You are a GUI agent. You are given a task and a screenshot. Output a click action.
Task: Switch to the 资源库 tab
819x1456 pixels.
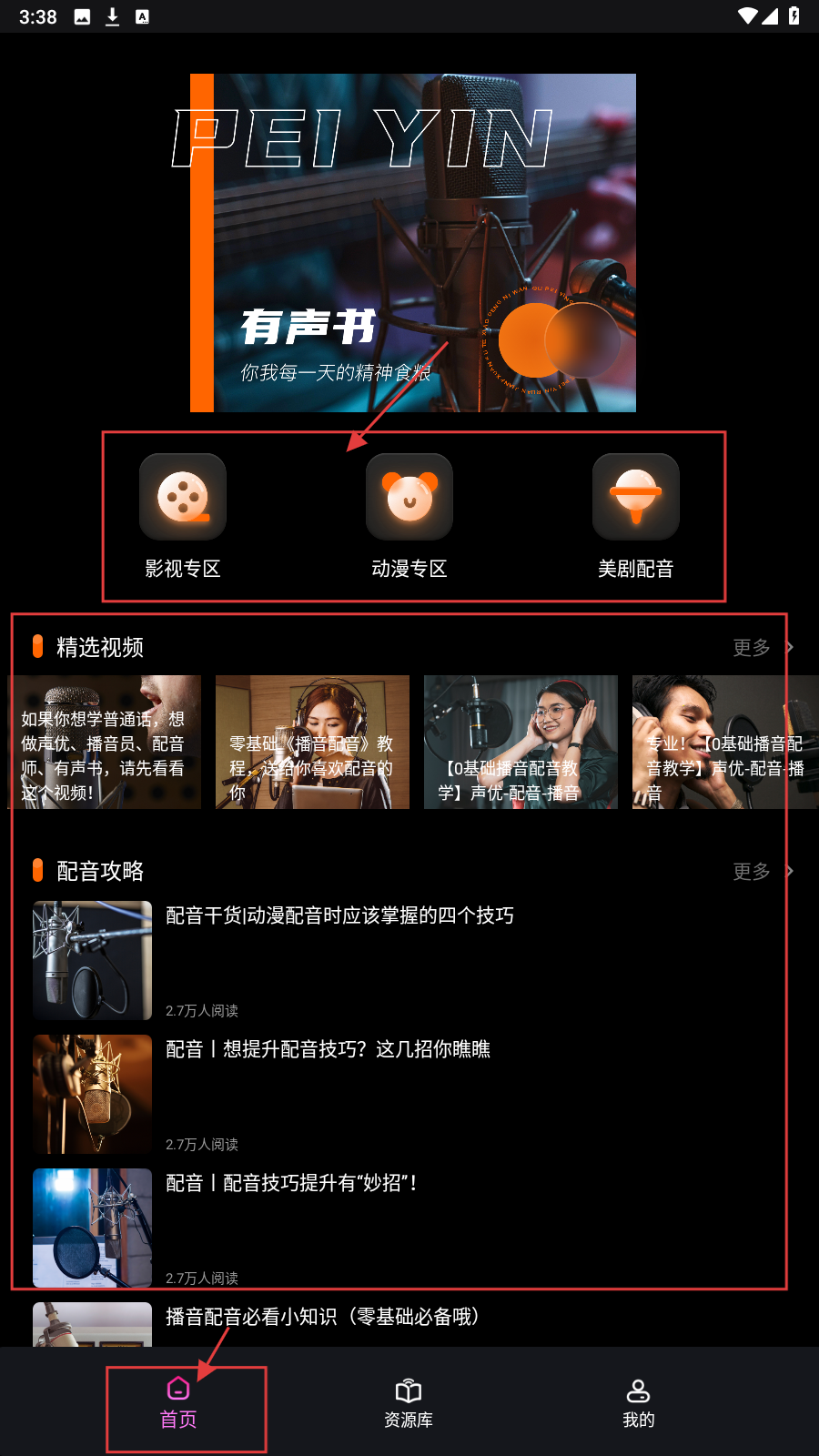click(x=409, y=1403)
